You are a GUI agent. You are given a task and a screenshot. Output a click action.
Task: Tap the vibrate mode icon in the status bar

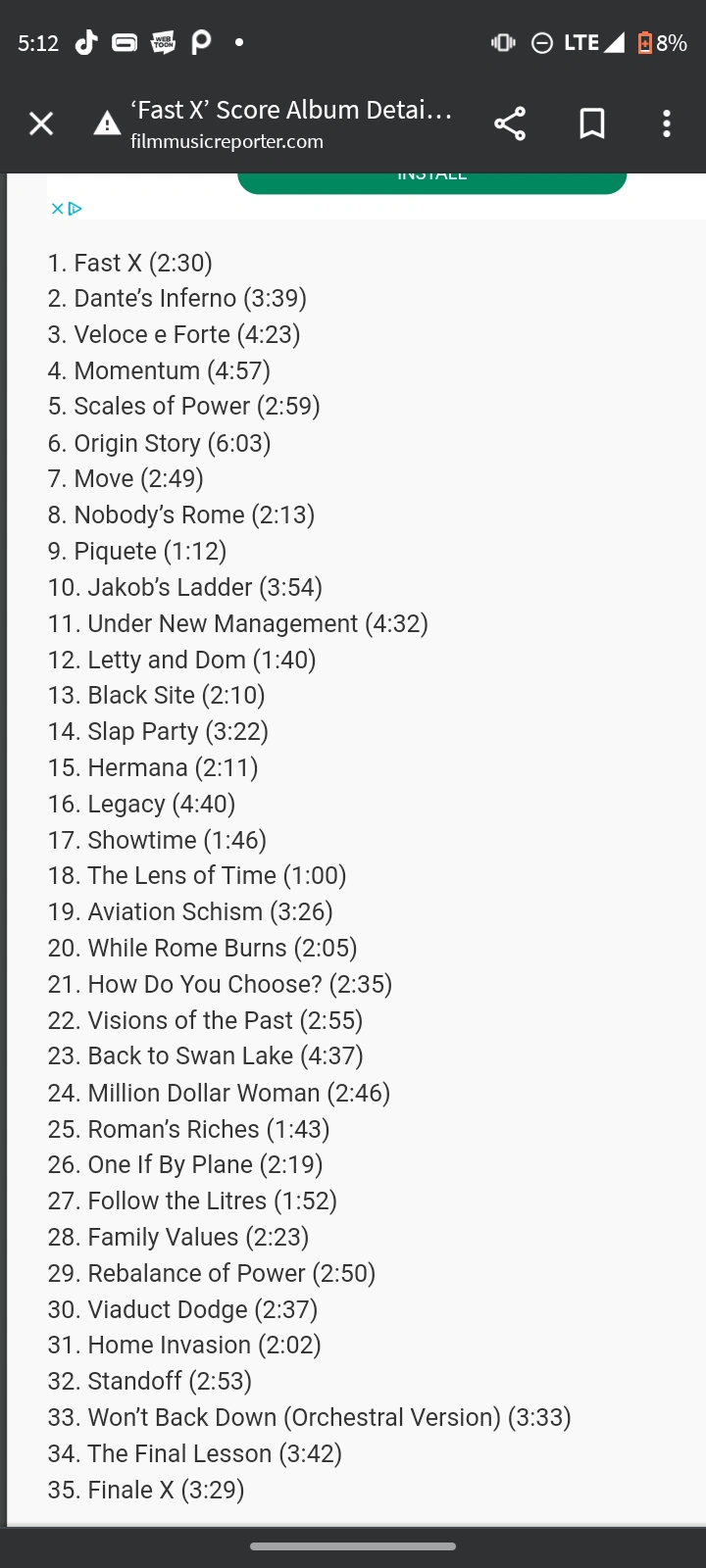[502, 42]
